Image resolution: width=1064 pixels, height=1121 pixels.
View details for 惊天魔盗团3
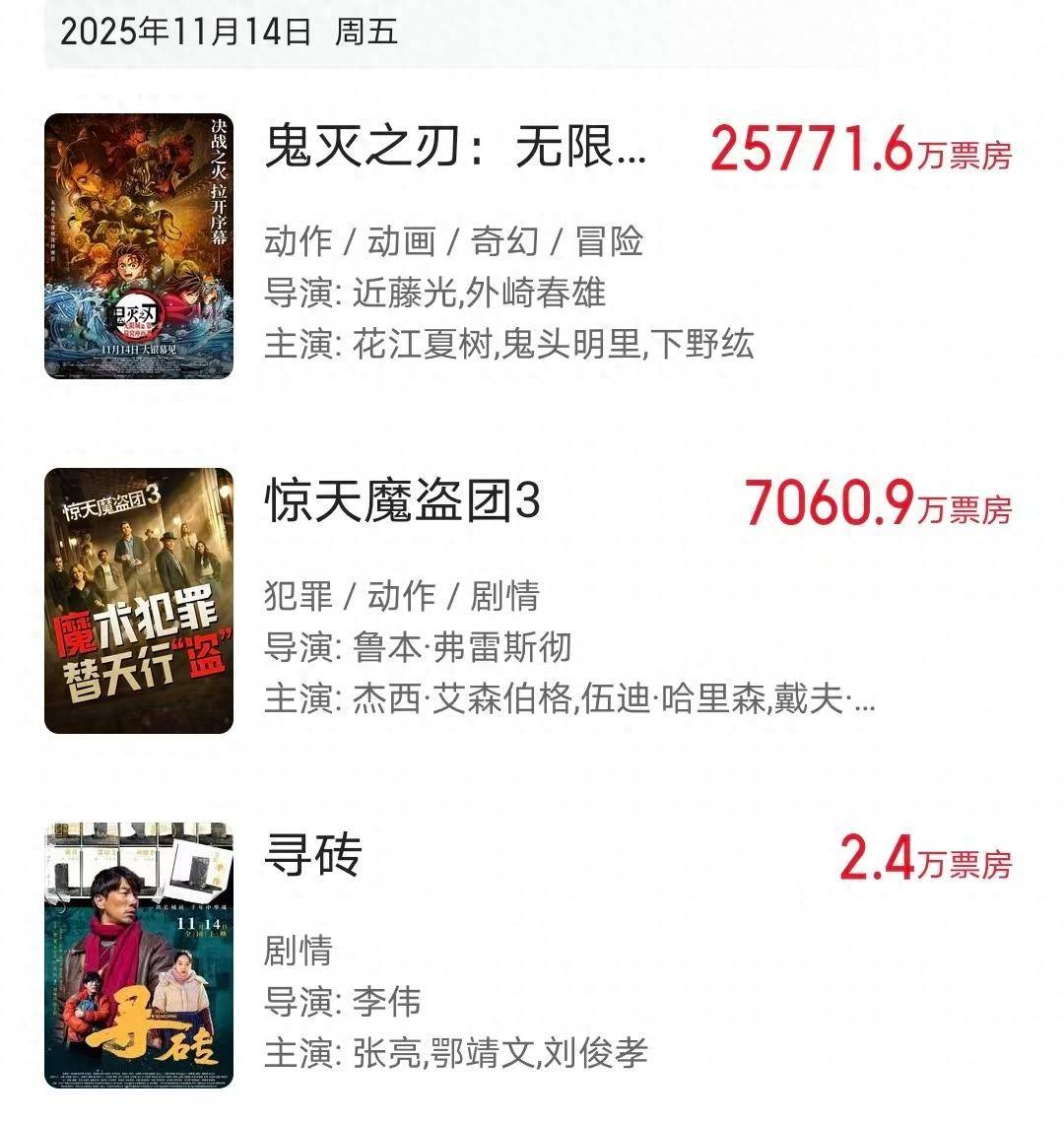pyautogui.click(x=403, y=503)
